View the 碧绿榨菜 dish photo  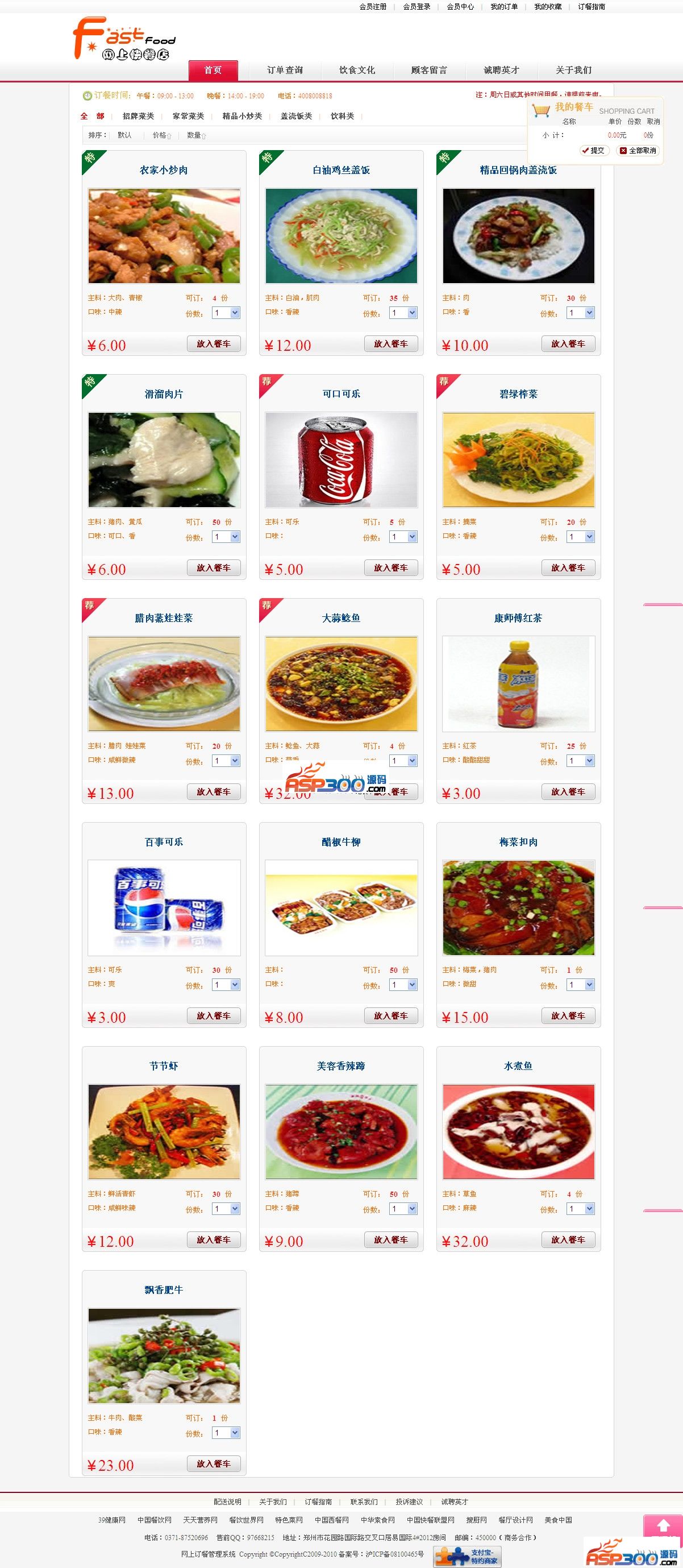pos(518,459)
